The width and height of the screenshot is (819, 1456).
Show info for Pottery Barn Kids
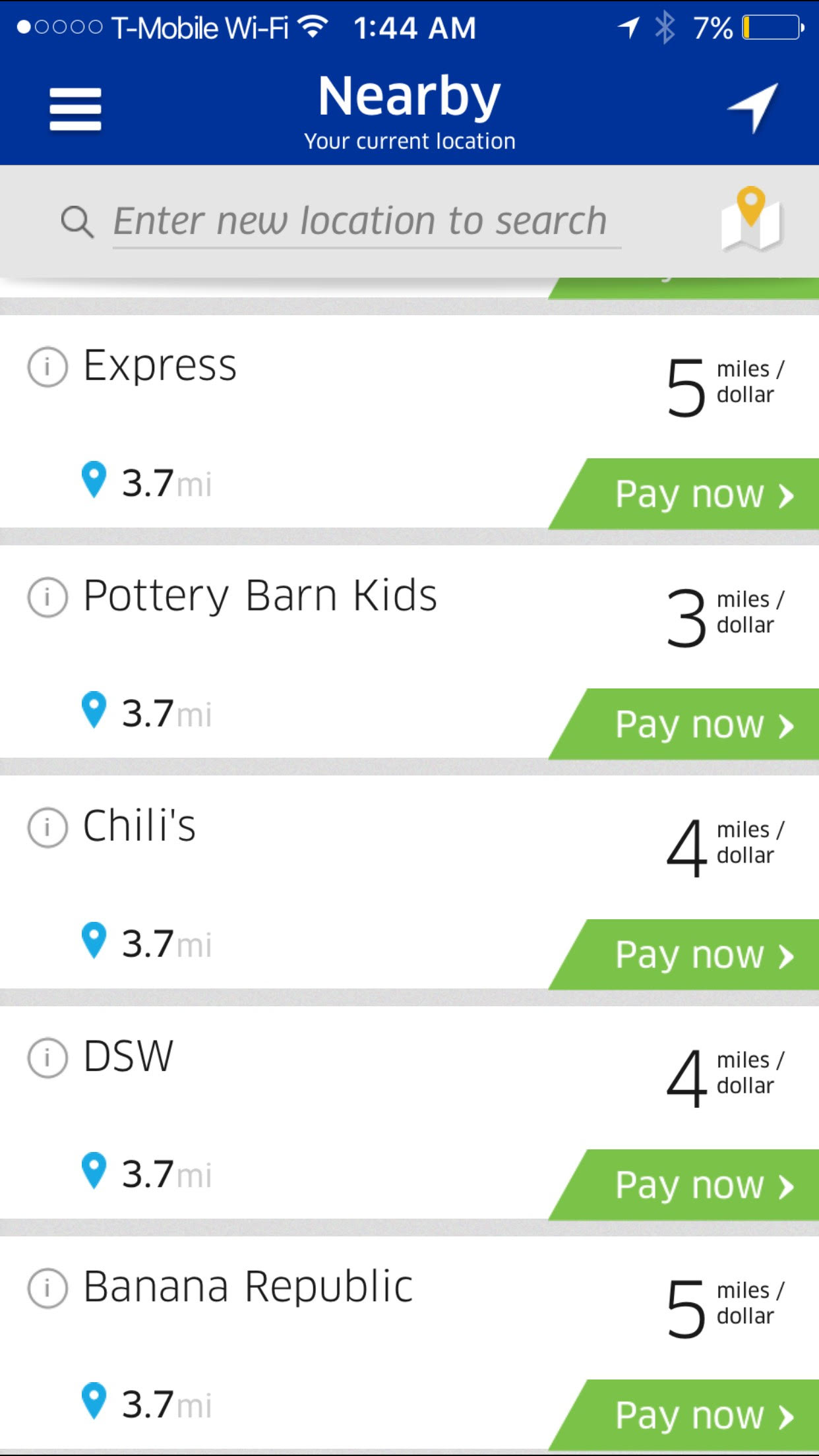[47, 597]
